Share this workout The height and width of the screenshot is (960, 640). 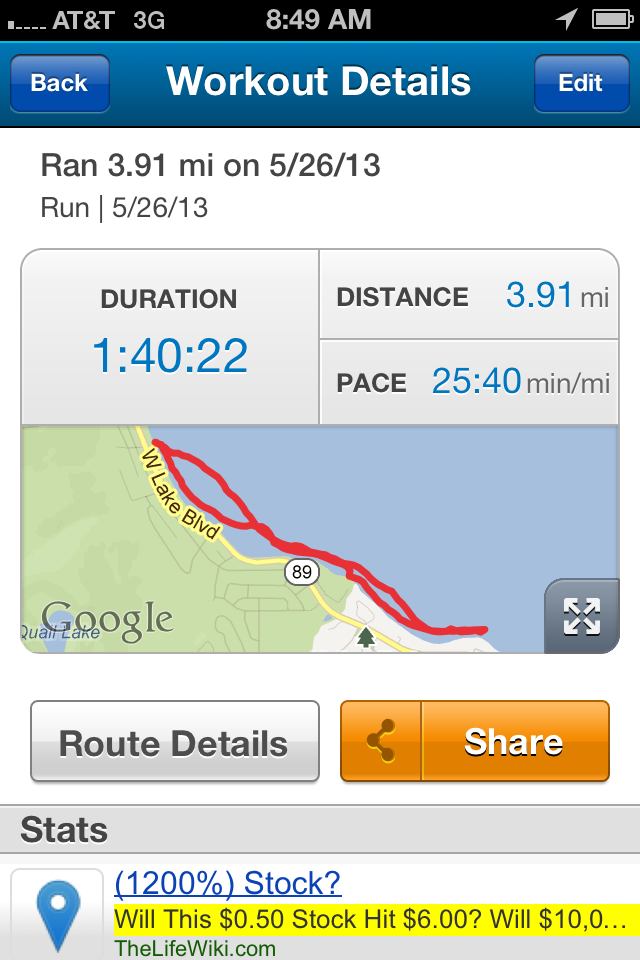[475, 742]
